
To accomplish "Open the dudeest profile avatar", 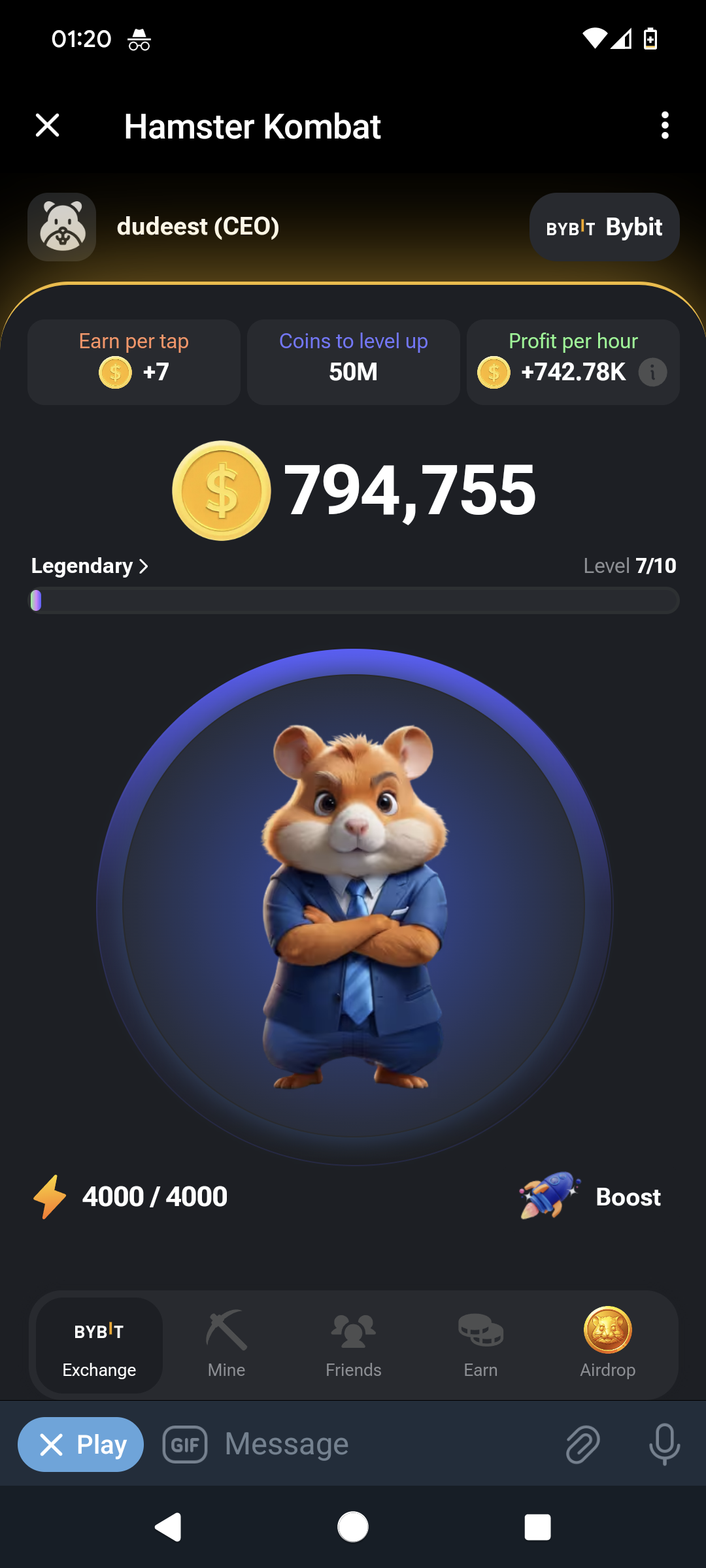I will point(62,227).
